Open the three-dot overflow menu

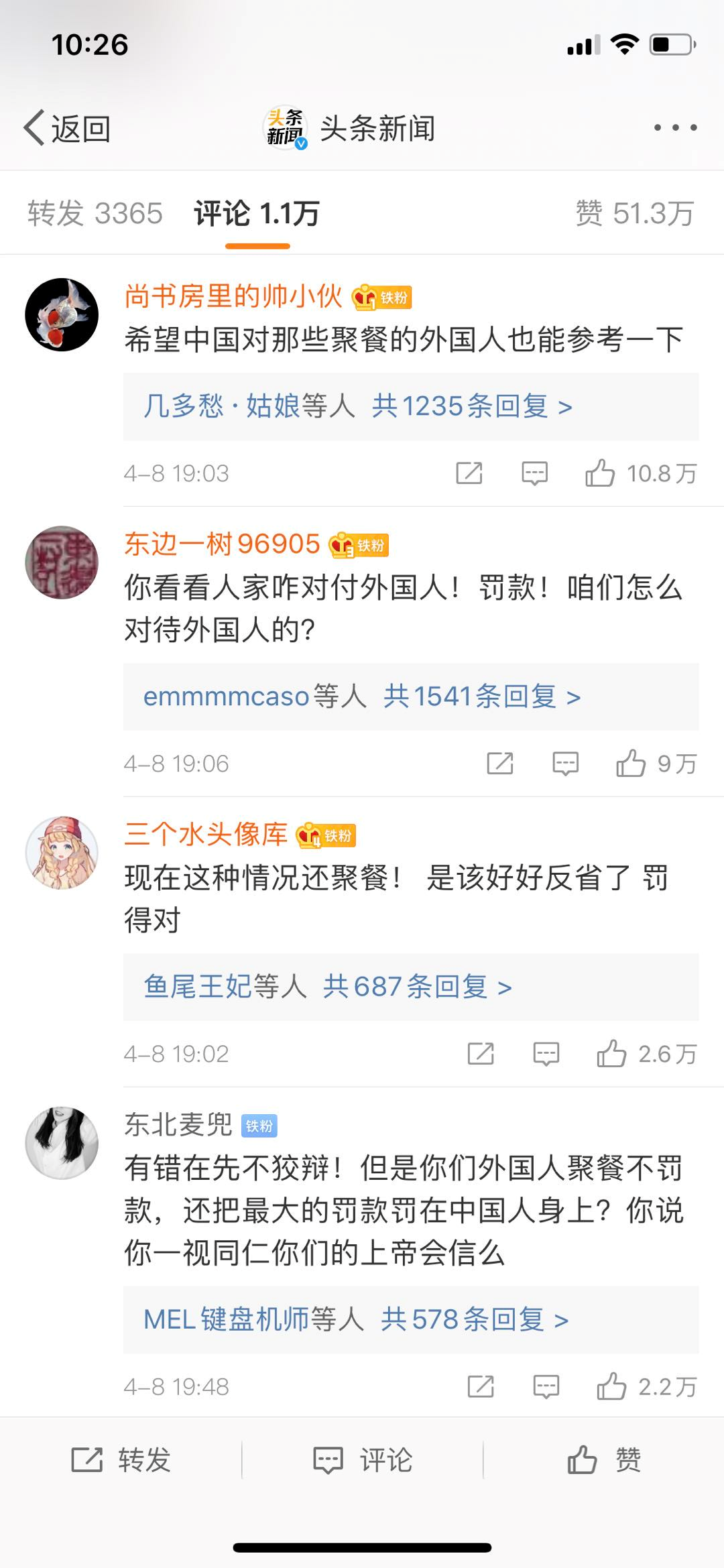[x=675, y=127]
